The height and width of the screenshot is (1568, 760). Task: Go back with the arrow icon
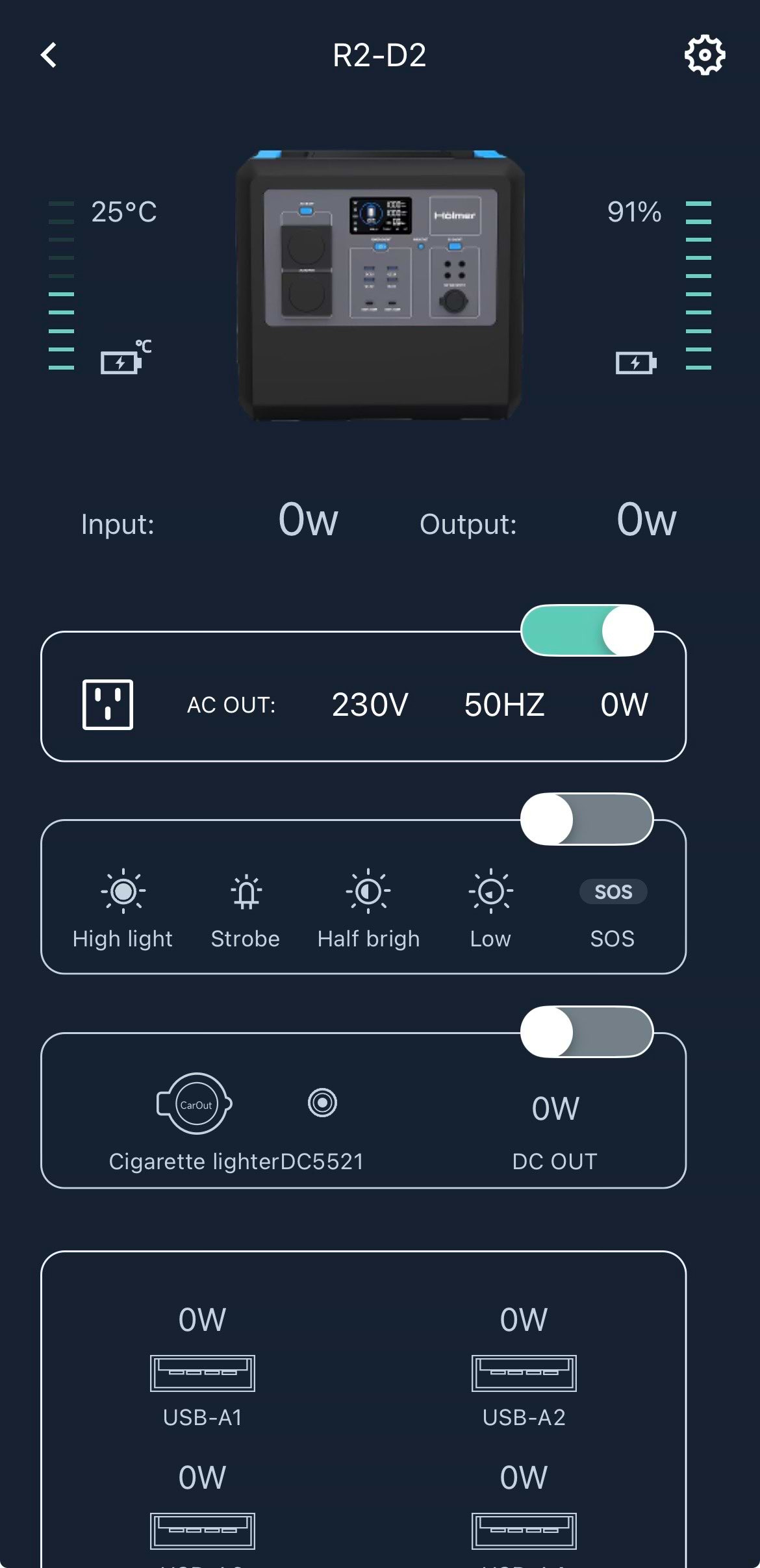(49, 55)
